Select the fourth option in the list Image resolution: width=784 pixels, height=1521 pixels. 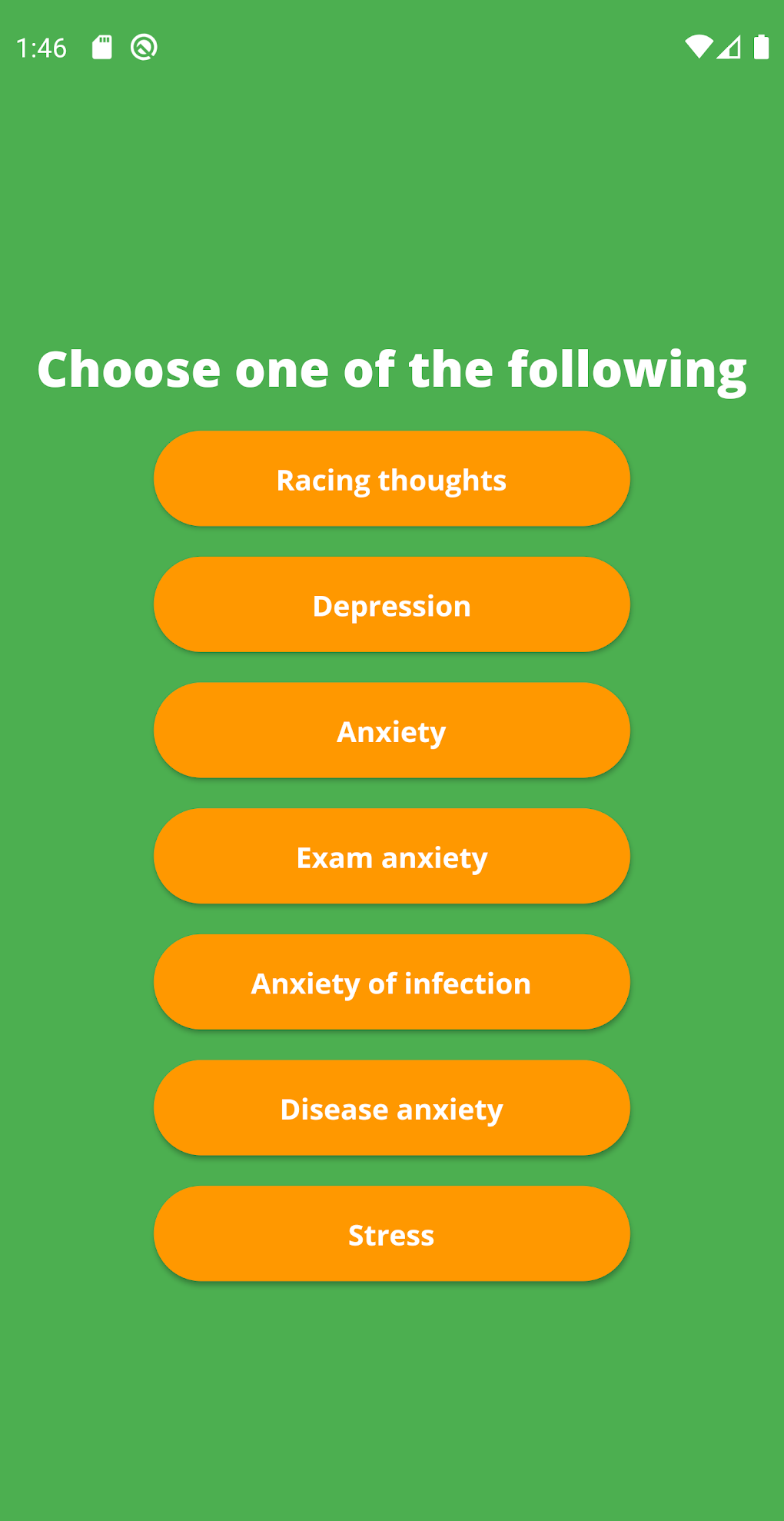[x=392, y=857]
